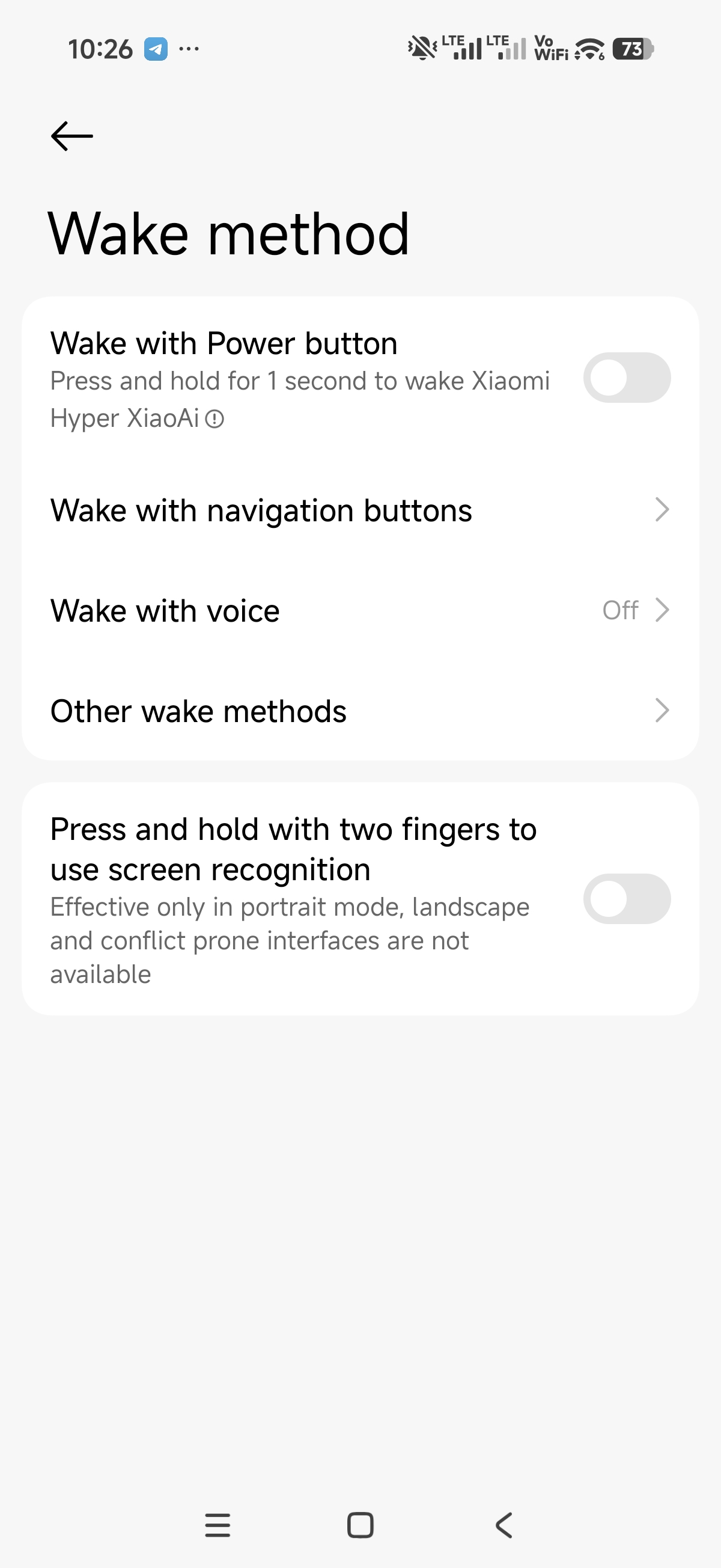This screenshot has height=1568, width=721.
Task: Open the info icon next to Hyper XiaoAi
Action: (x=214, y=420)
